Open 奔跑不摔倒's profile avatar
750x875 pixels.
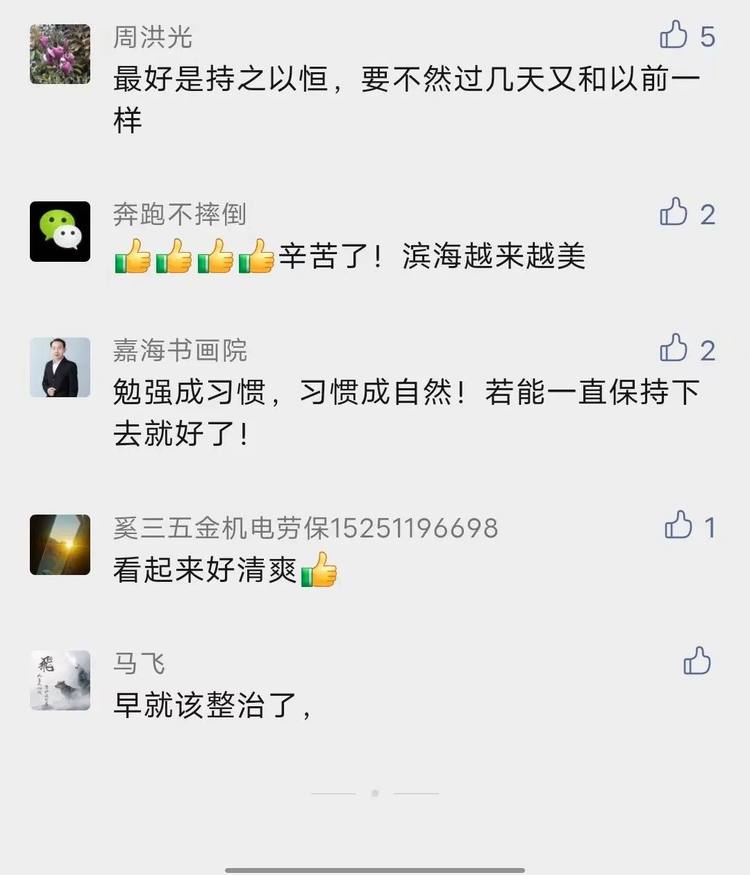60,231
